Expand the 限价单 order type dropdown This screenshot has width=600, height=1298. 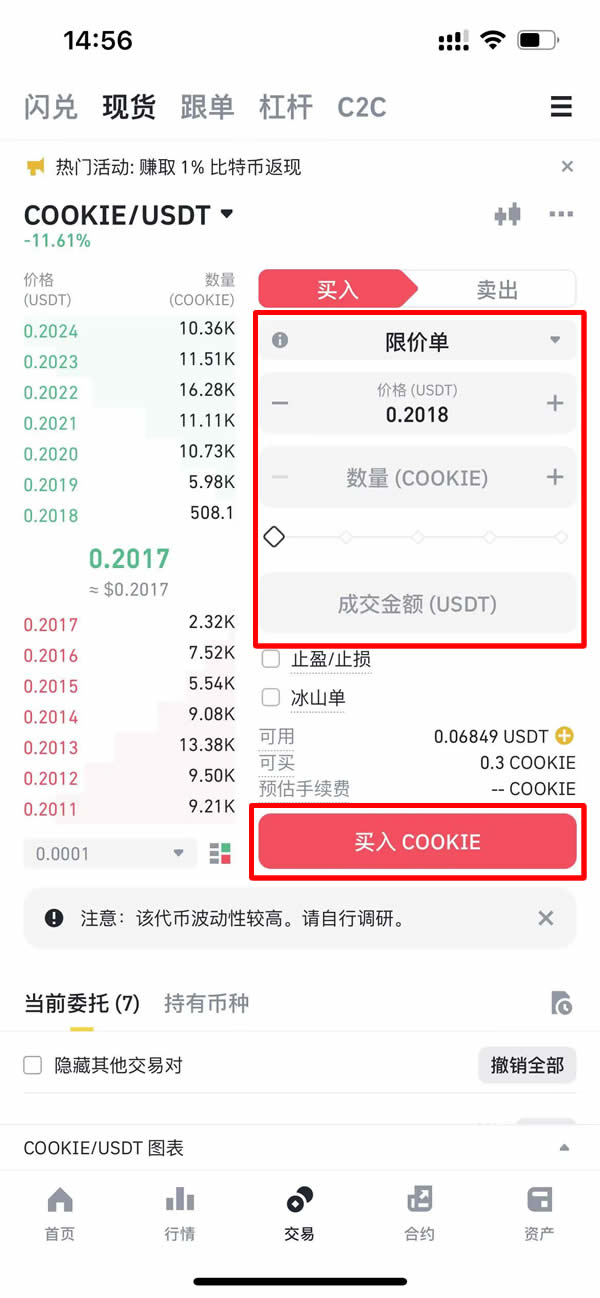(417, 342)
